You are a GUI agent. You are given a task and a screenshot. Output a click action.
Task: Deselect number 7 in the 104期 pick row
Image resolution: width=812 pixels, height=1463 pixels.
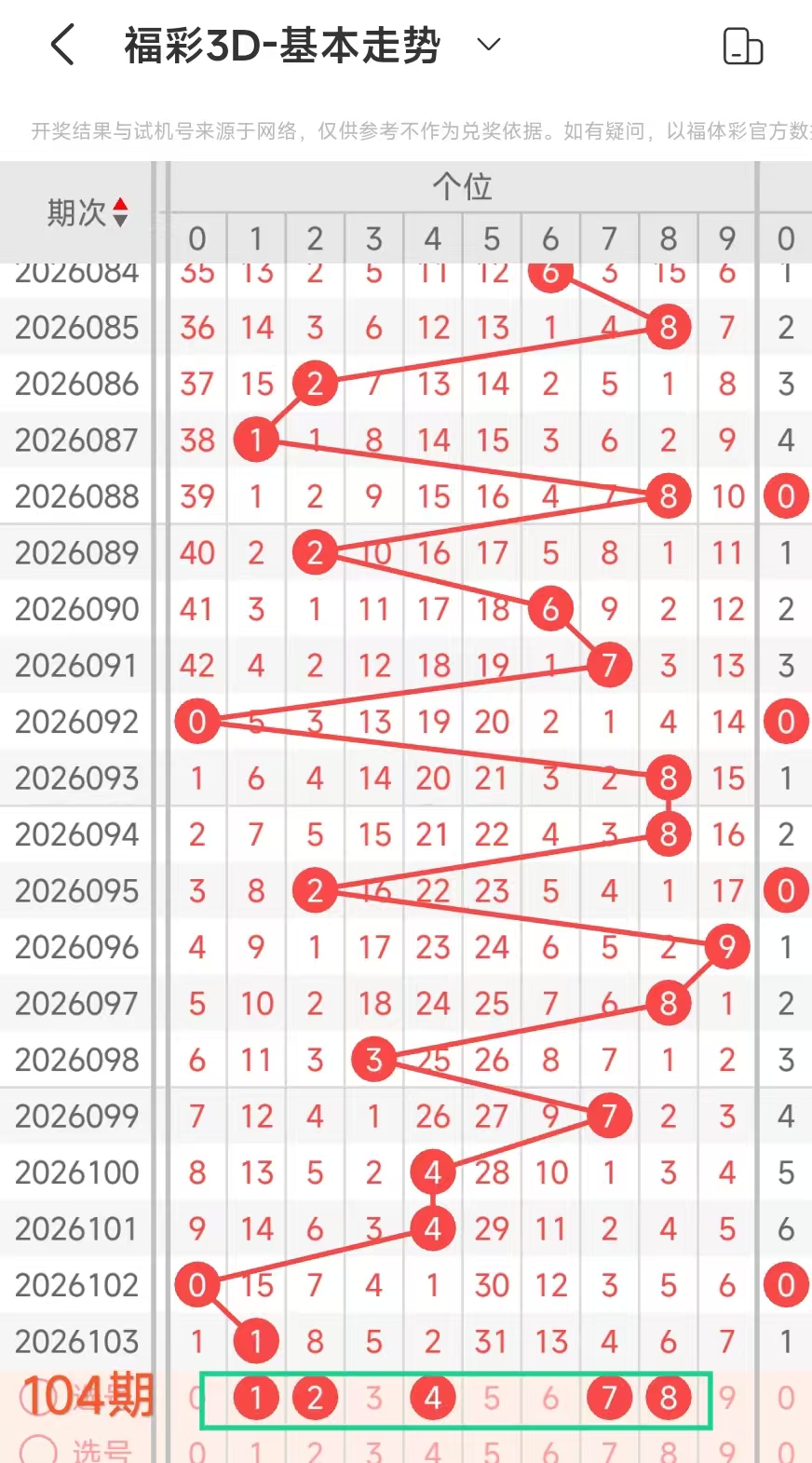609,1397
